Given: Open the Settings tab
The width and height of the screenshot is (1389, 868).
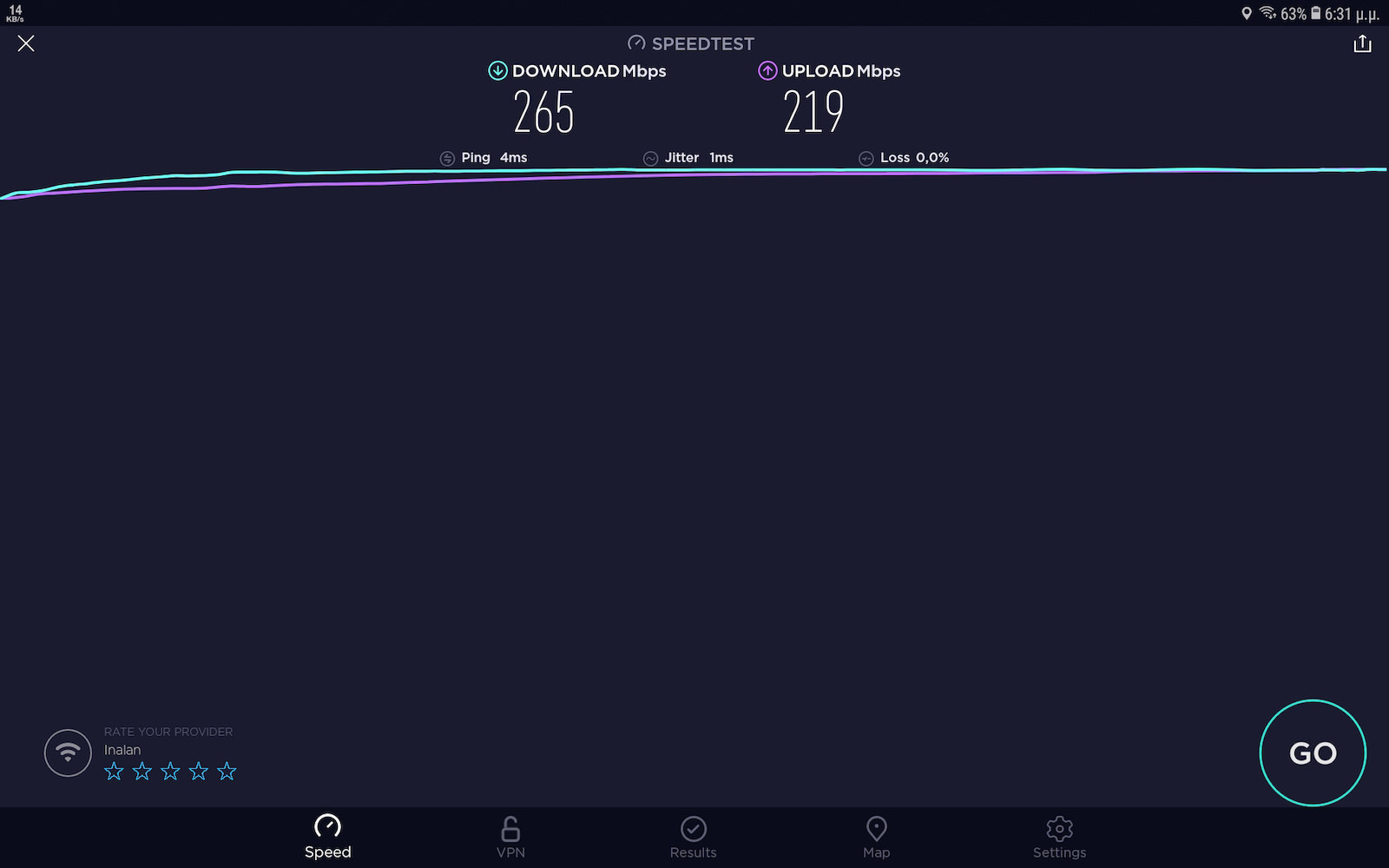Looking at the screenshot, I should tap(1059, 837).
